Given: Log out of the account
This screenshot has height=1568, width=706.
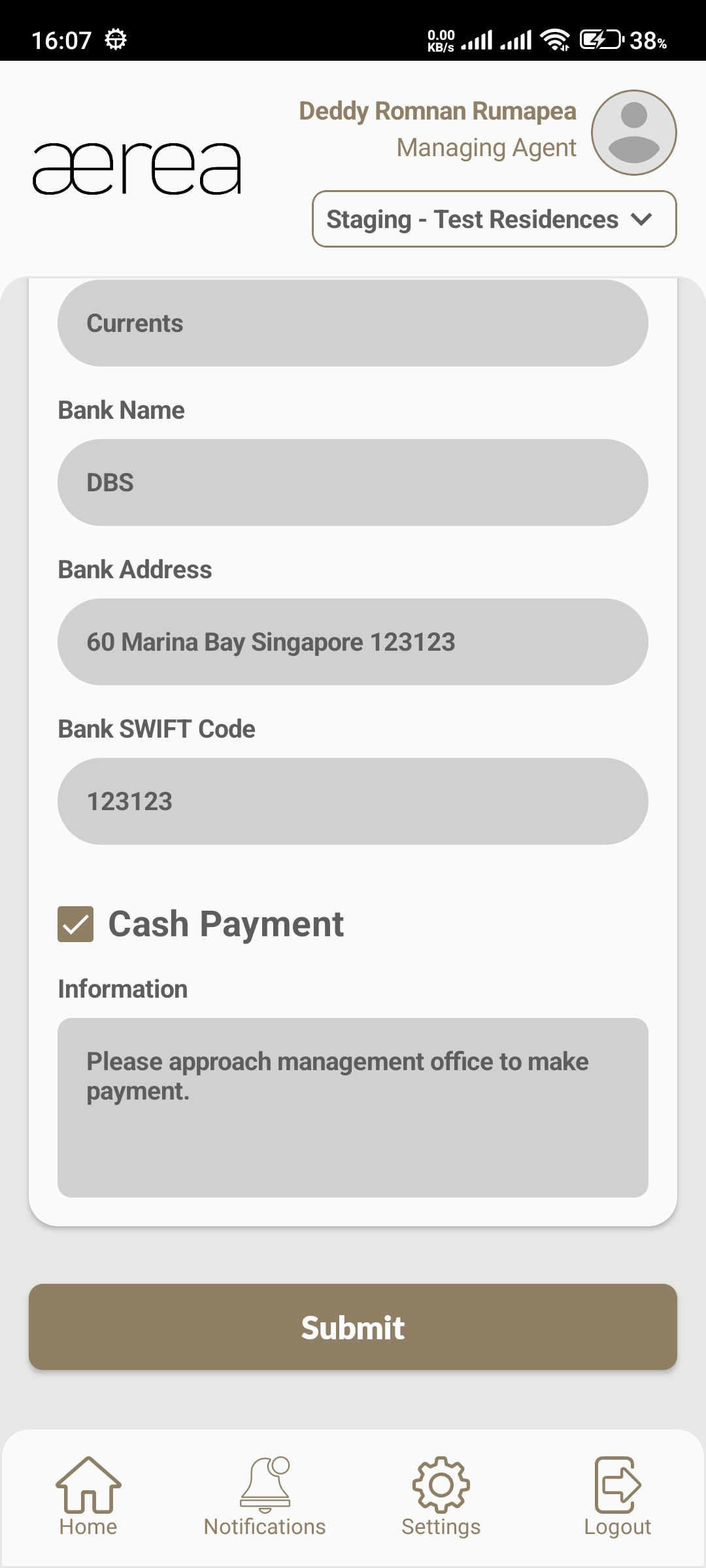Looking at the screenshot, I should pyautogui.click(x=617, y=1496).
